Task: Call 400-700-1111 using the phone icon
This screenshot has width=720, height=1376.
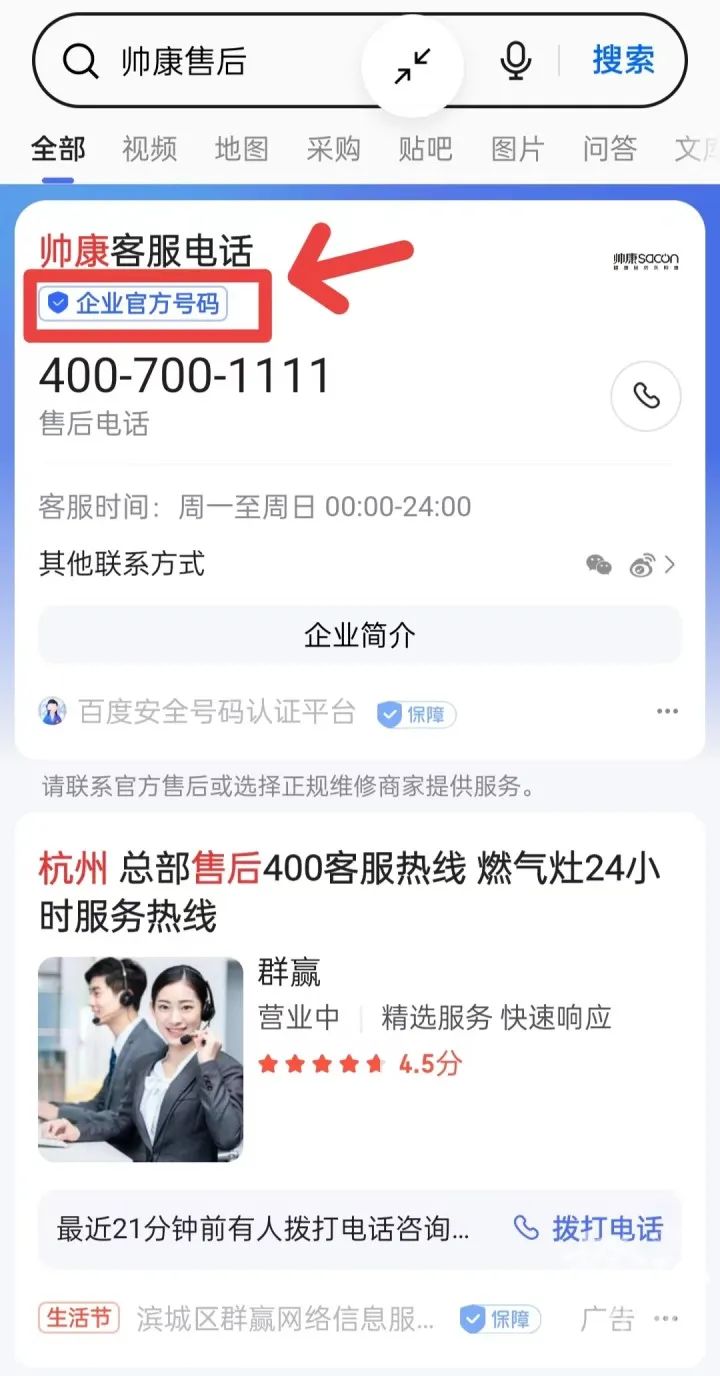Action: 646,396
